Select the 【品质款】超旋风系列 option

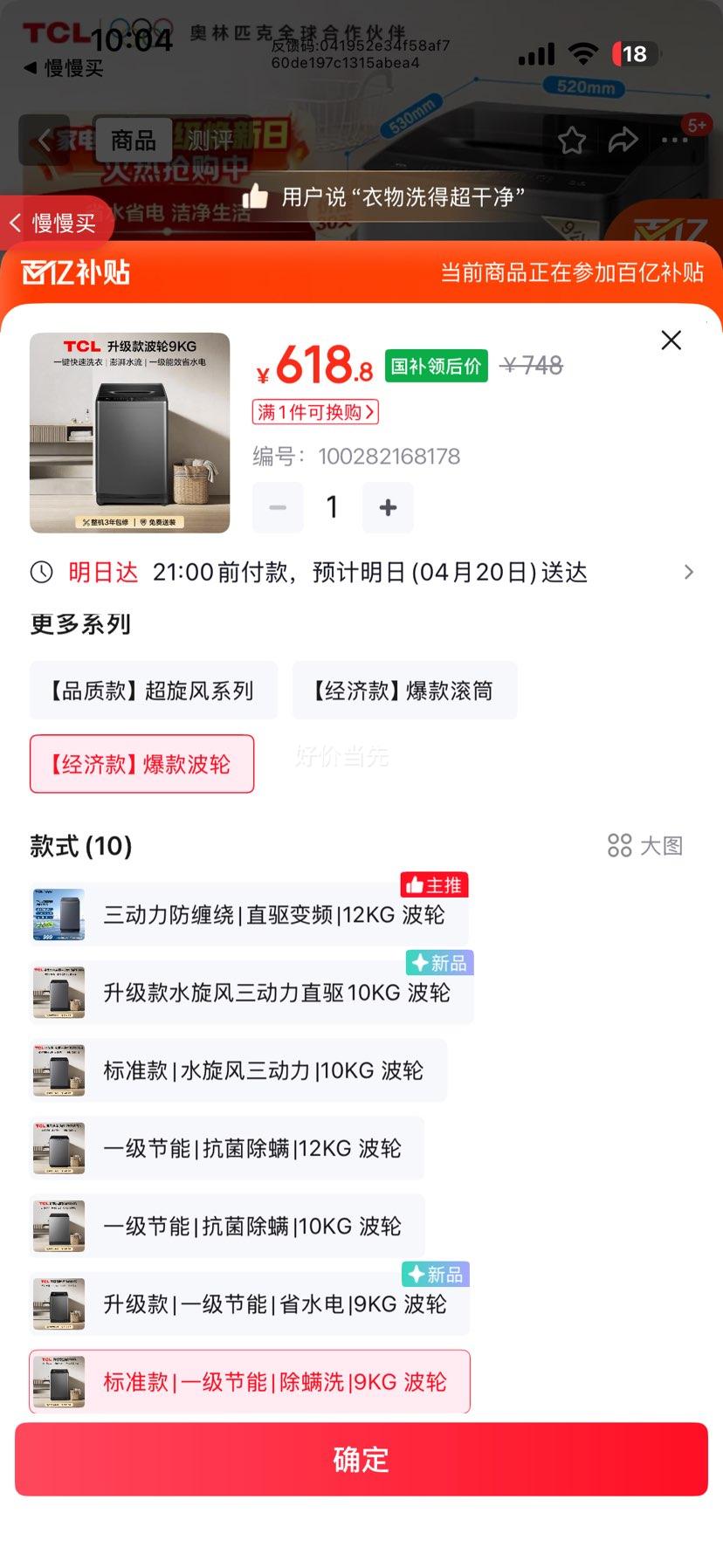153,690
